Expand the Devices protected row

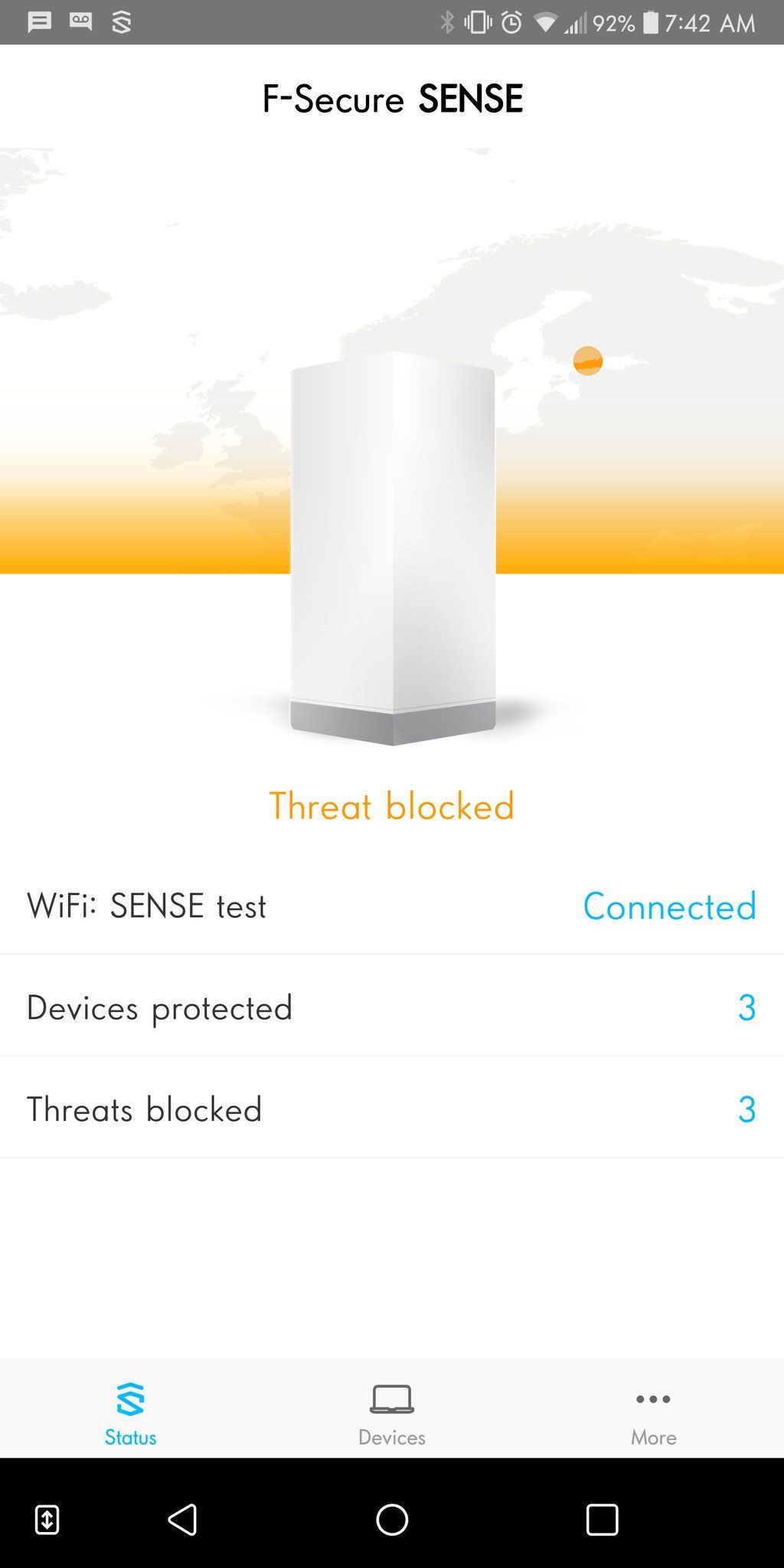pos(392,1007)
